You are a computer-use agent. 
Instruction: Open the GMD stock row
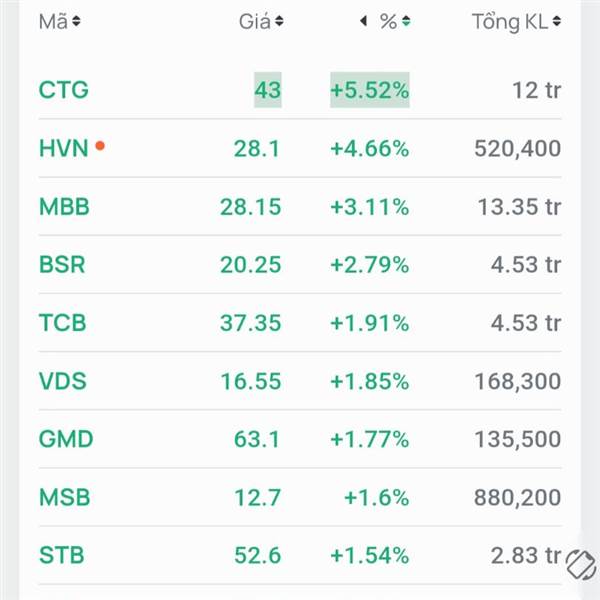click(300, 439)
